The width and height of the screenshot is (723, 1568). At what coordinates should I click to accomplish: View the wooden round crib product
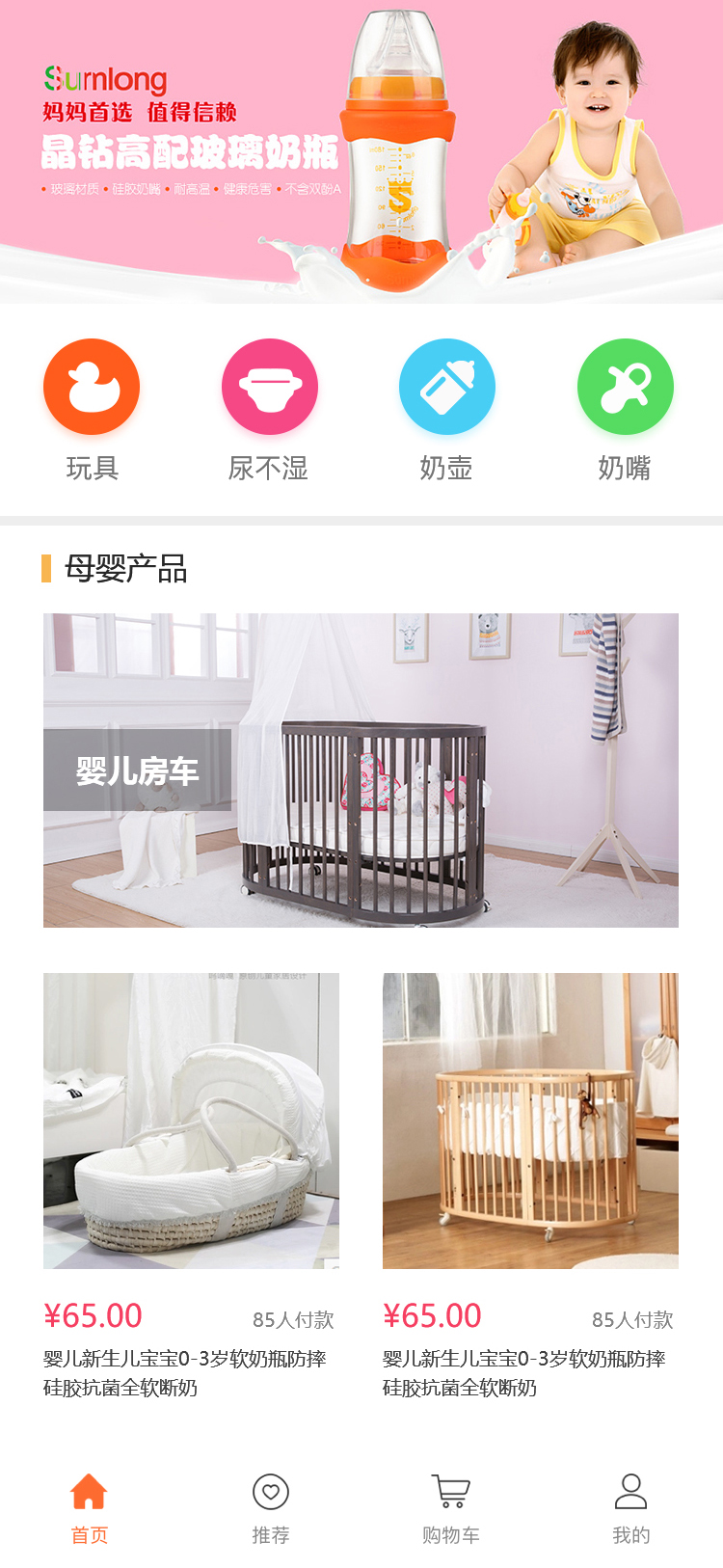click(530, 1121)
